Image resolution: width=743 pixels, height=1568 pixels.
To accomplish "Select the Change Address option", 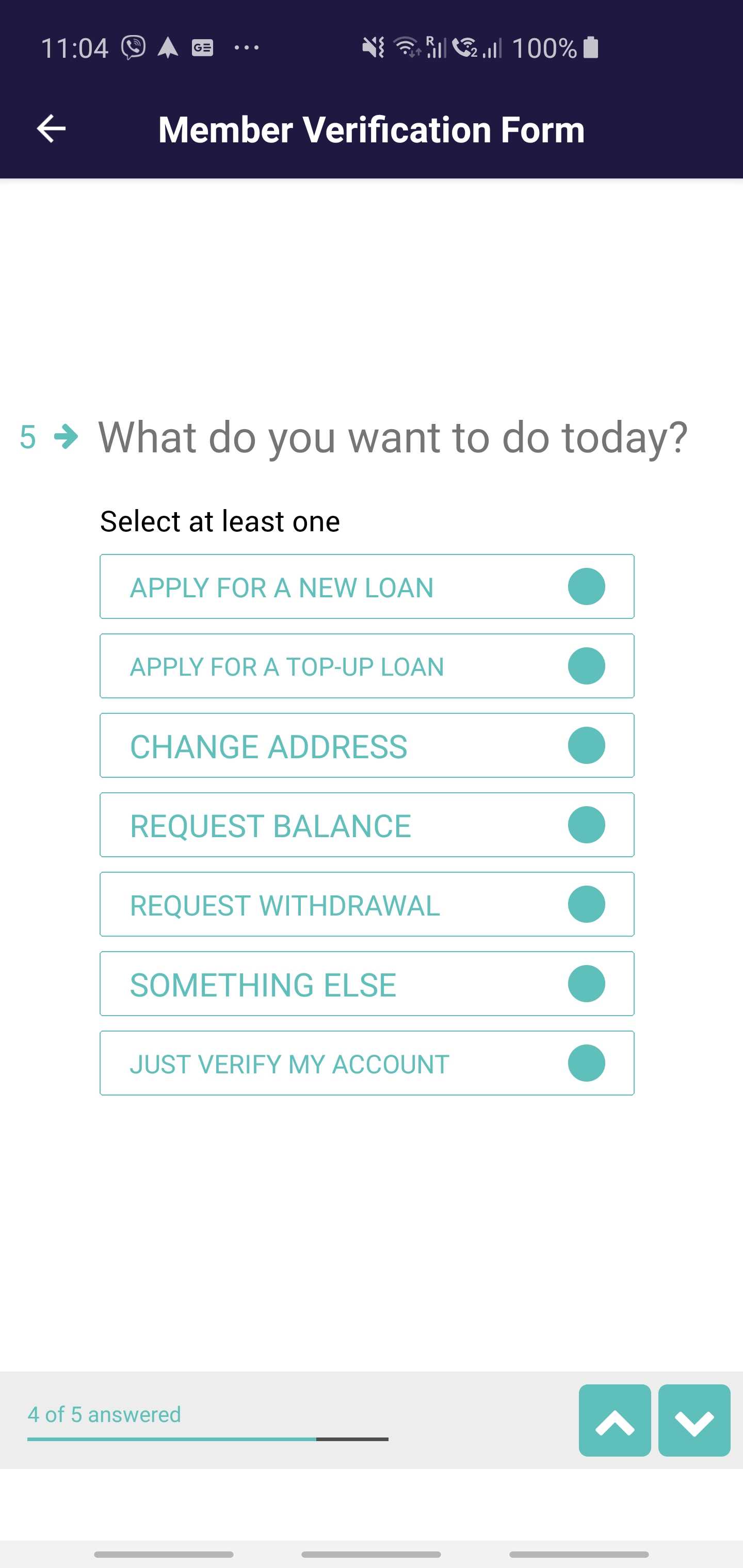I will coord(367,746).
